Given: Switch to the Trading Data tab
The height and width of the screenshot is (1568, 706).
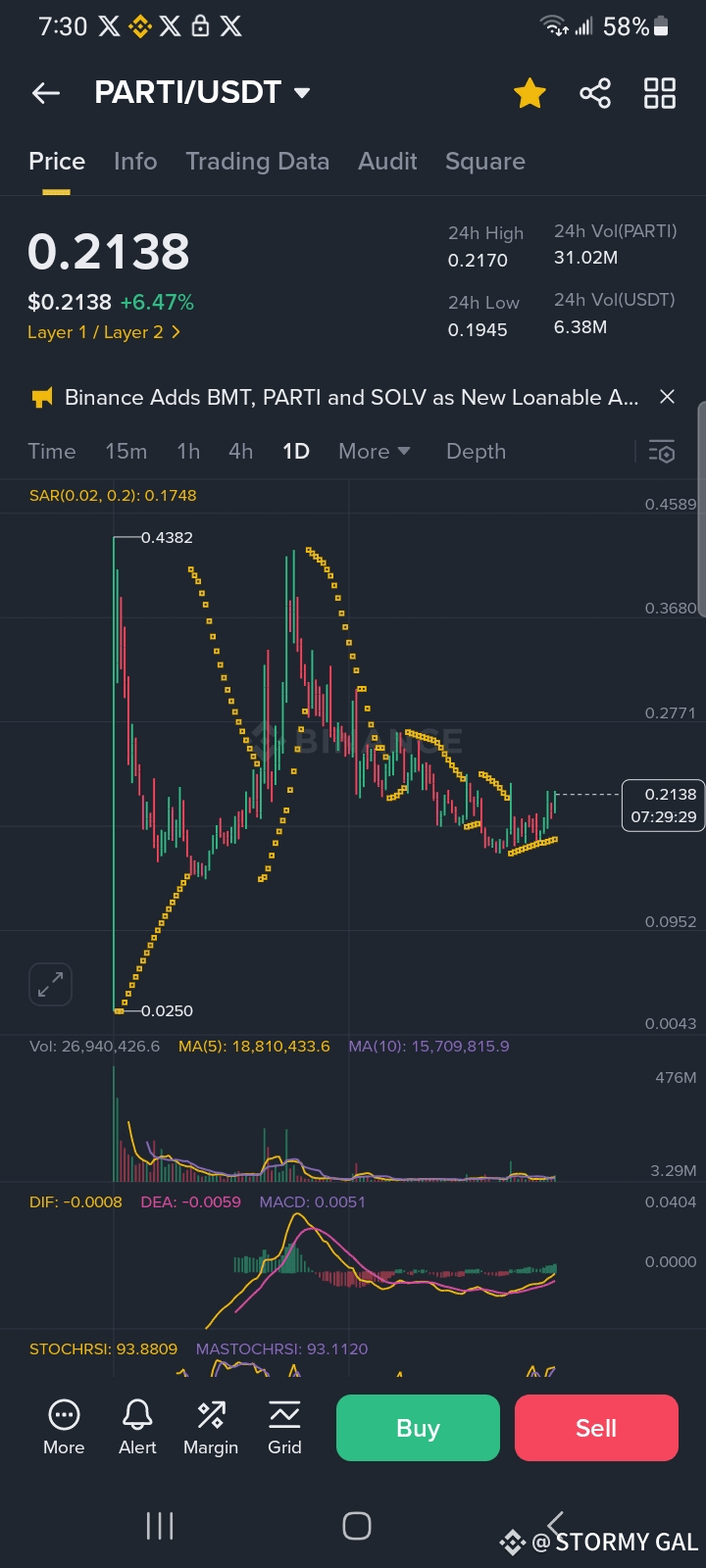Looking at the screenshot, I should [x=258, y=162].
